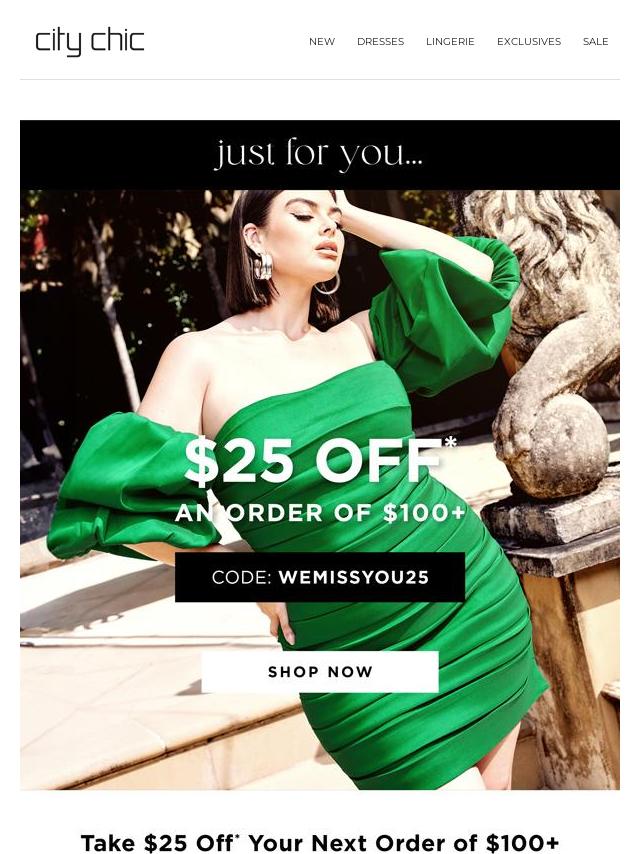Go to the DRESSES section
Viewport: 640px width, 854px height.
click(380, 42)
